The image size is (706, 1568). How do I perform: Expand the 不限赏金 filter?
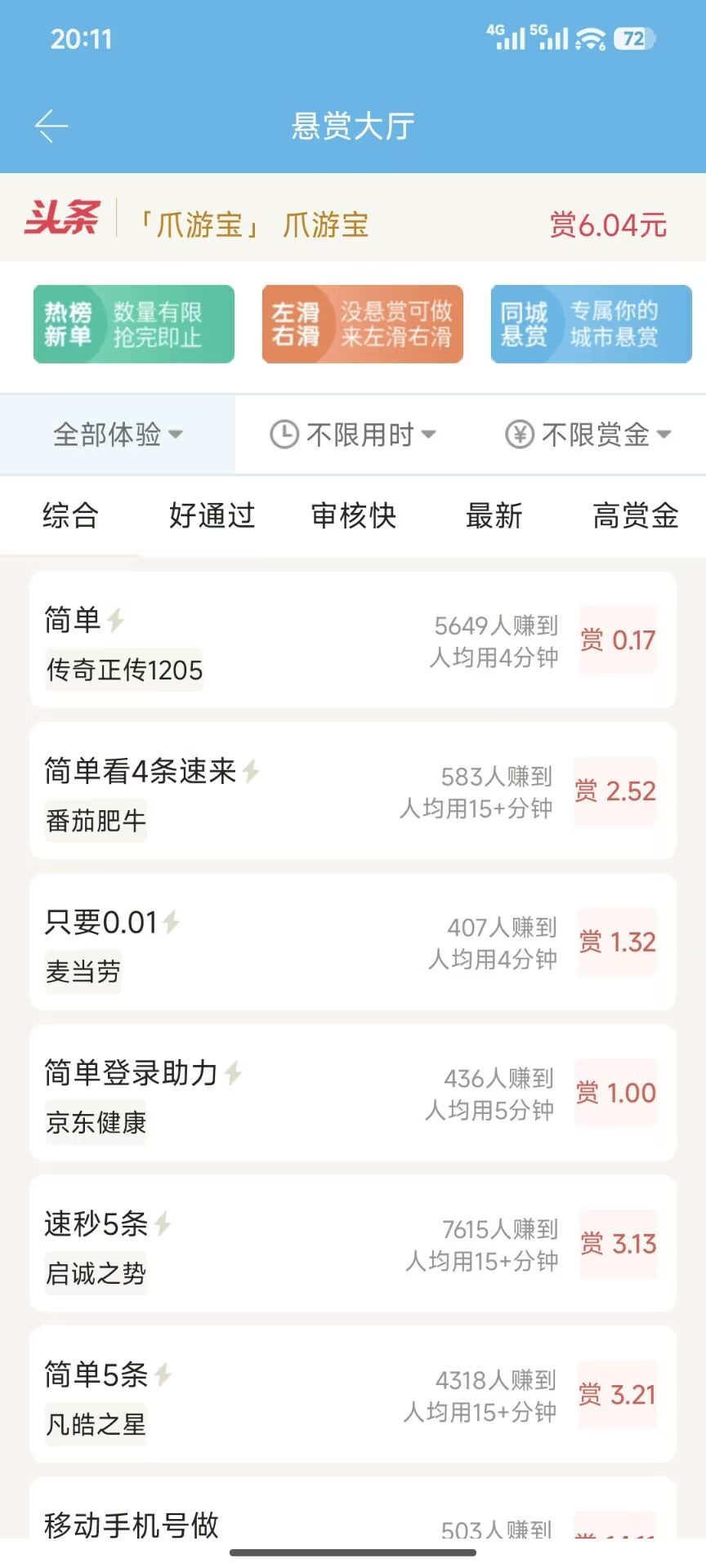coord(588,434)
